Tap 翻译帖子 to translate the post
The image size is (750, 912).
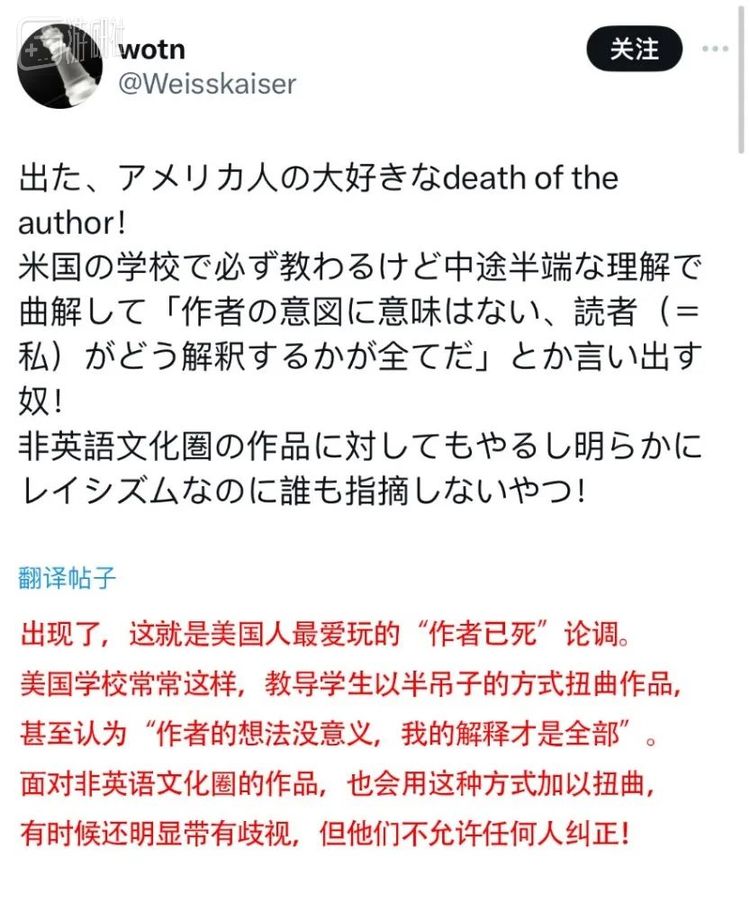tap(67, 577)
